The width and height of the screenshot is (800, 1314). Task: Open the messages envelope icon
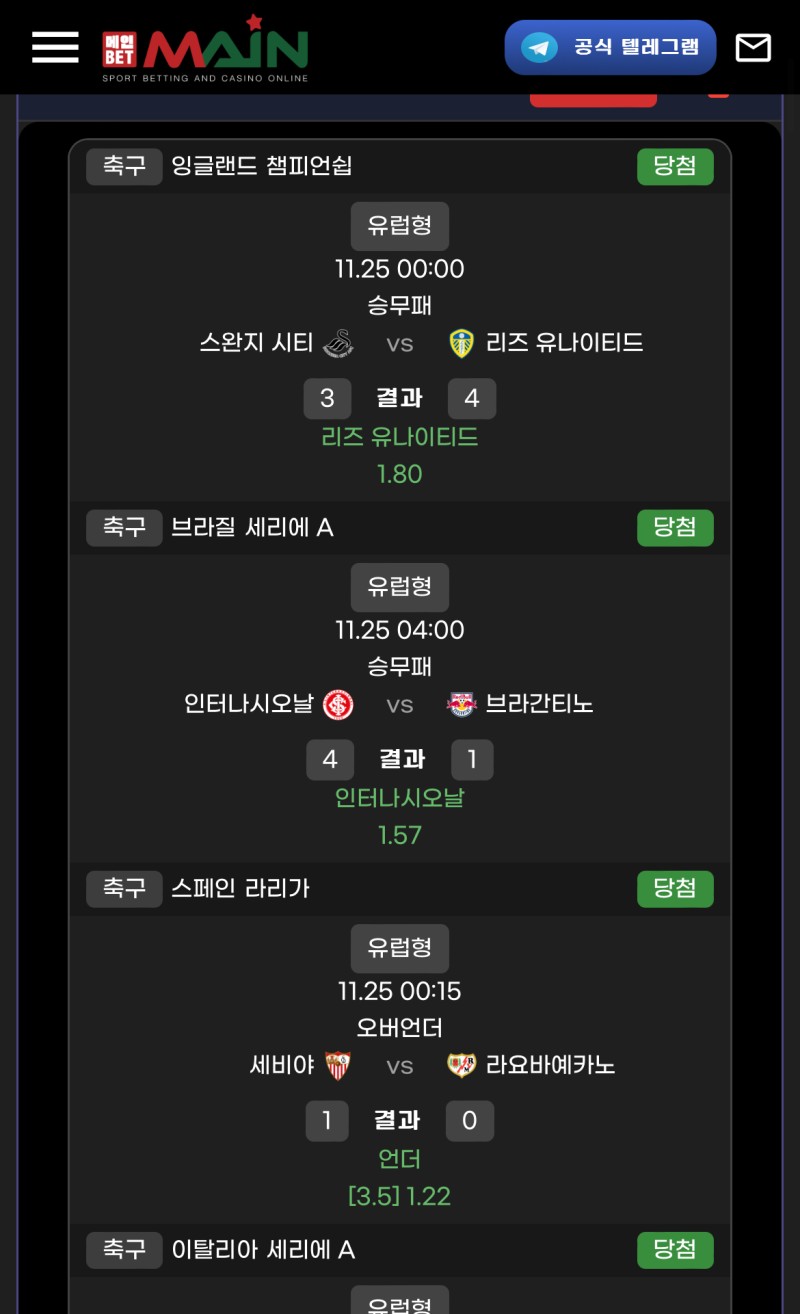click(753, 47)
